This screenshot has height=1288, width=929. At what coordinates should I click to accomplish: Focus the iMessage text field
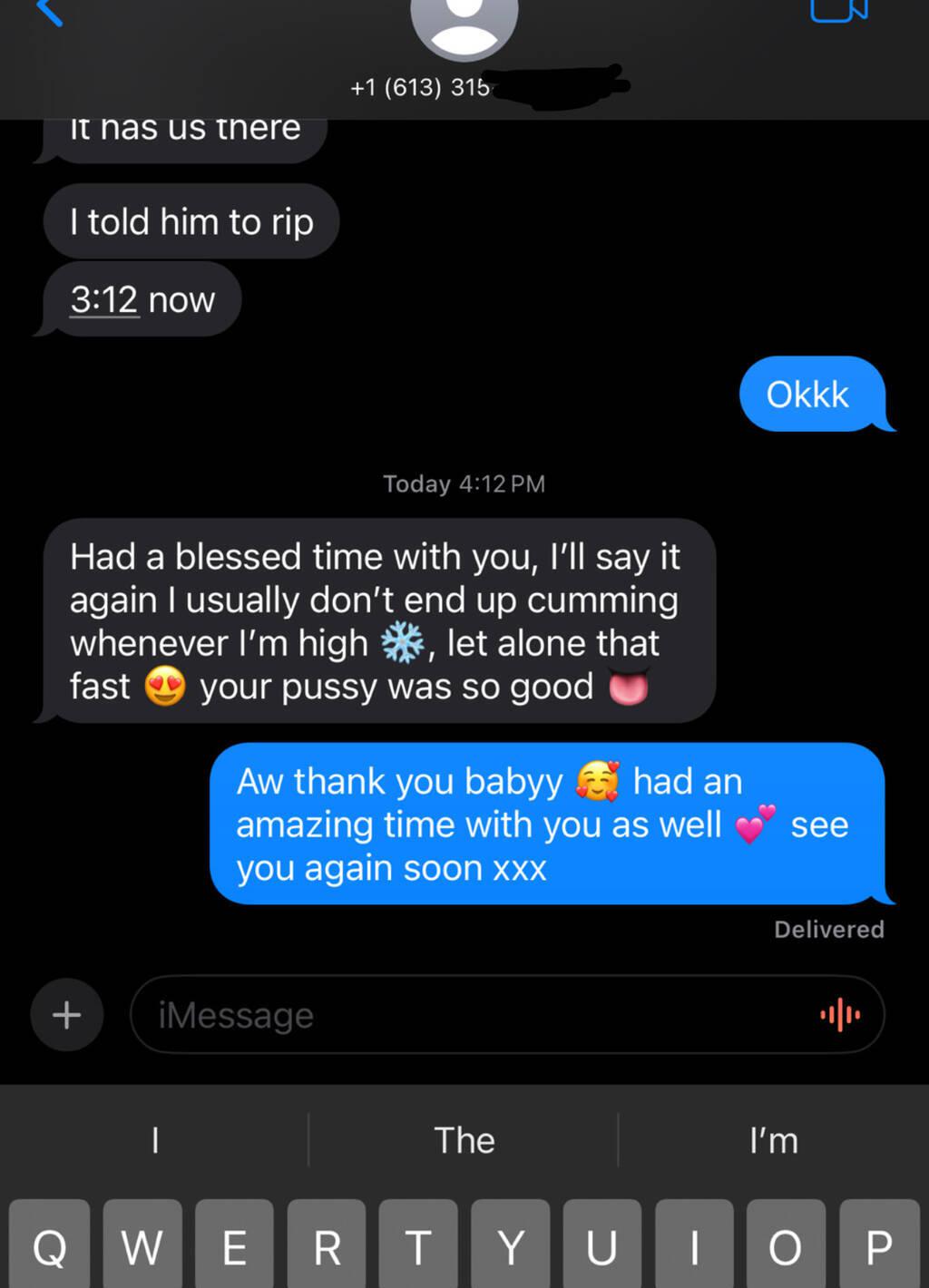click(472, 1015)
